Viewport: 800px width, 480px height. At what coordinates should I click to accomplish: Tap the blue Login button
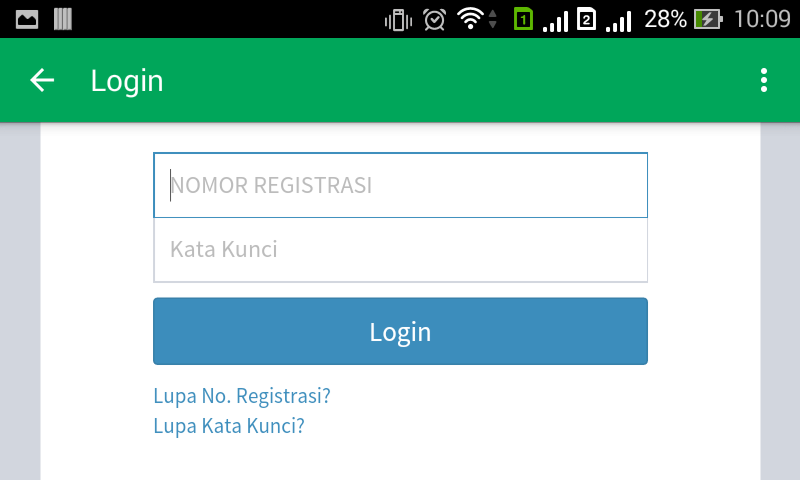pos(400,331)
